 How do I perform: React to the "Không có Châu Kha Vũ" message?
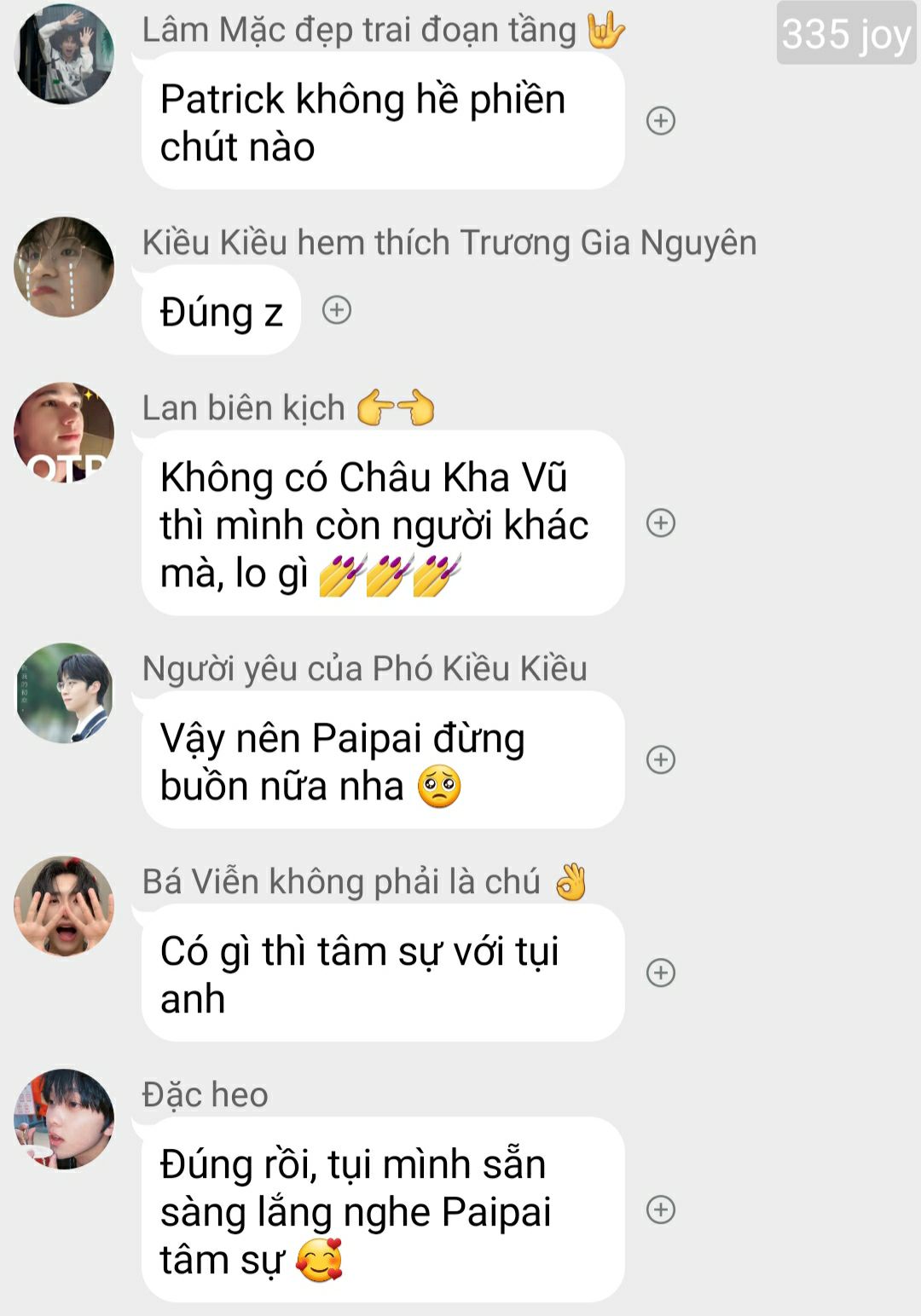tap(661, 522)
